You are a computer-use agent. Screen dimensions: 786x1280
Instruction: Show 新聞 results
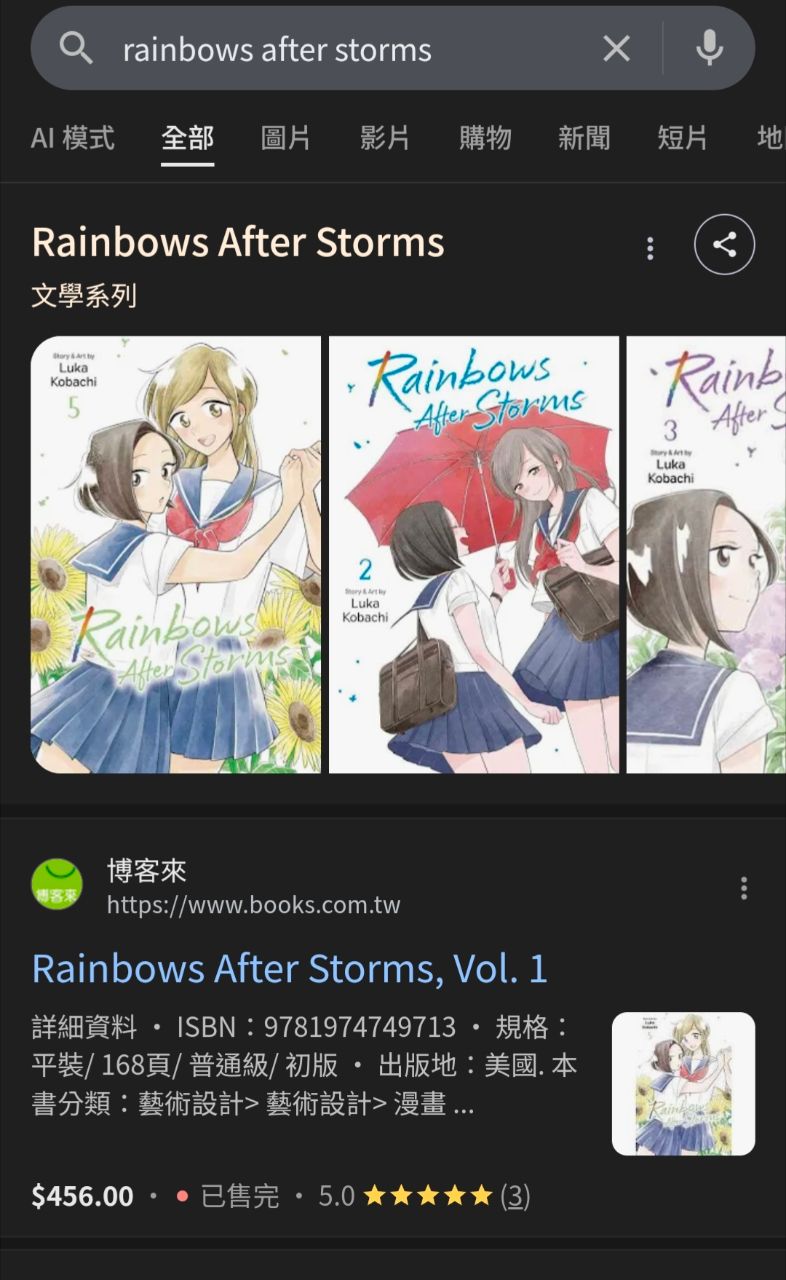[584, 138]
